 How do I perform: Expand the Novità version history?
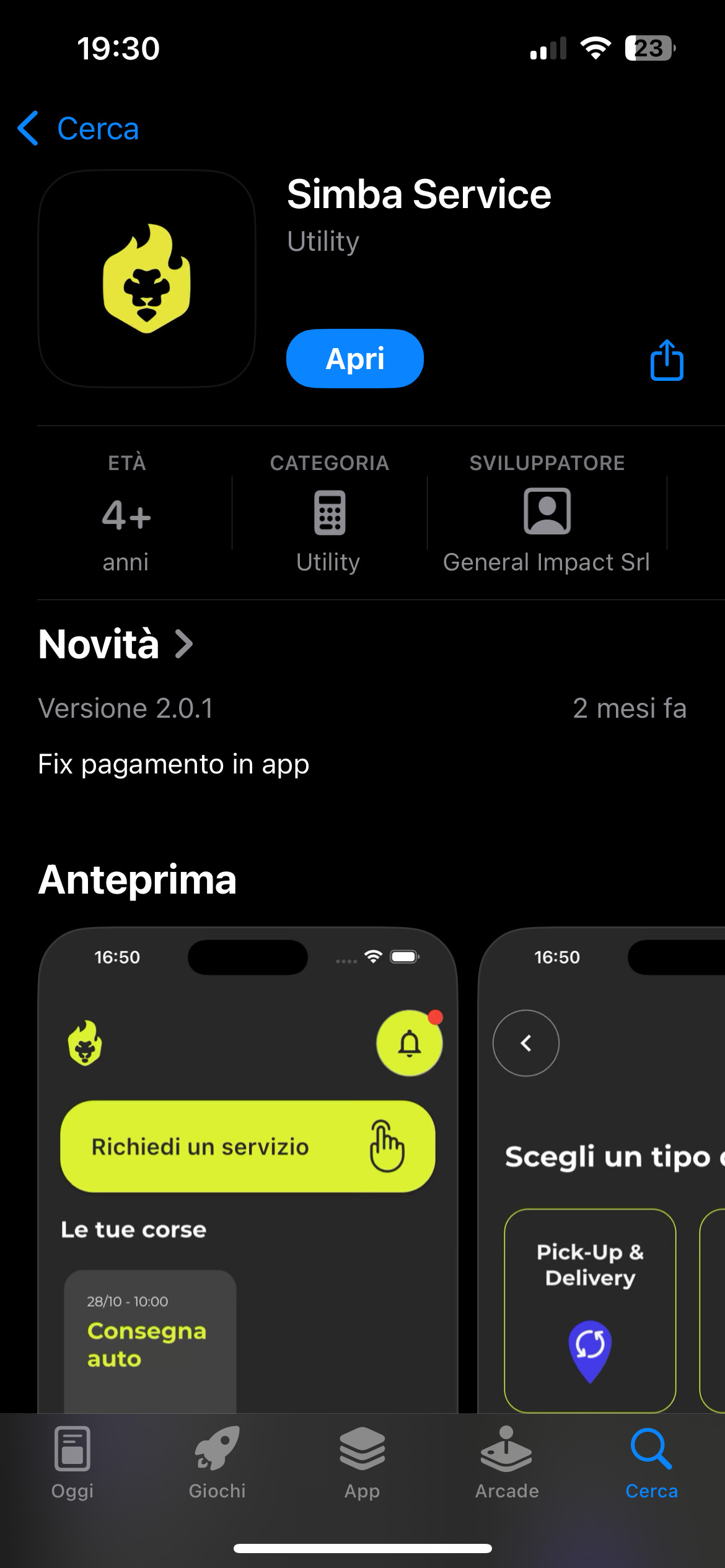click(x=116, y=644)
